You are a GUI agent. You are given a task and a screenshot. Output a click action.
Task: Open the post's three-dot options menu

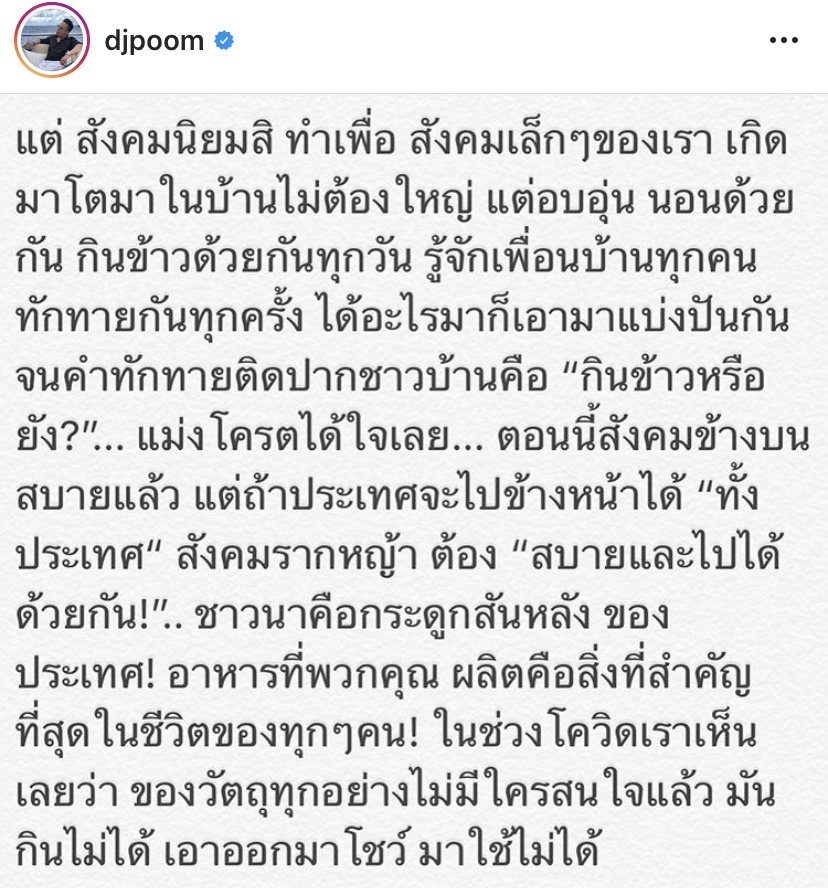(x=783, y=41)
